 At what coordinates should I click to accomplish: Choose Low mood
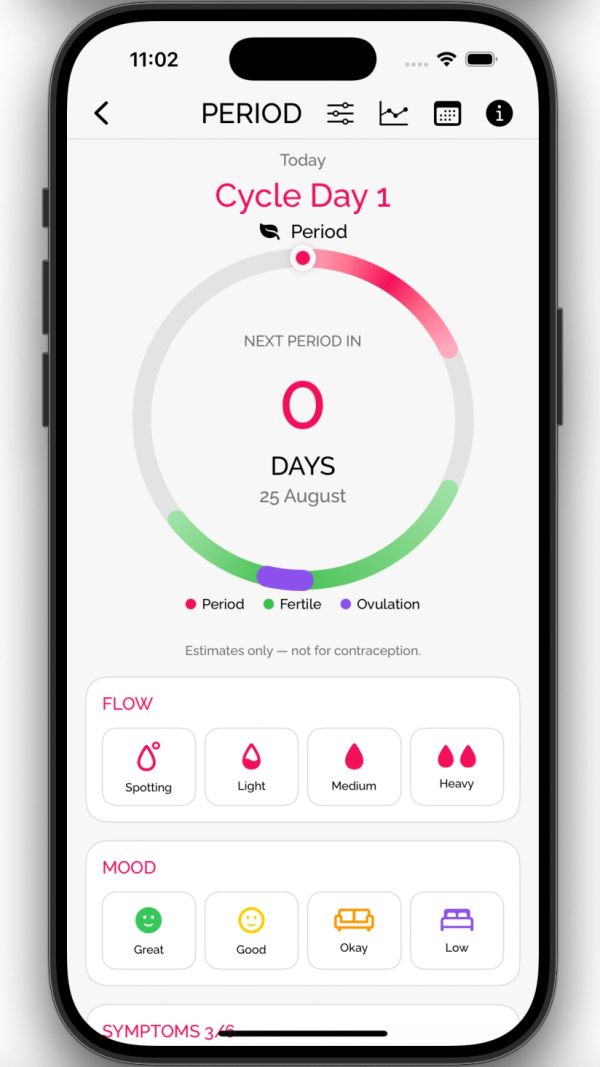pos(457,930)
